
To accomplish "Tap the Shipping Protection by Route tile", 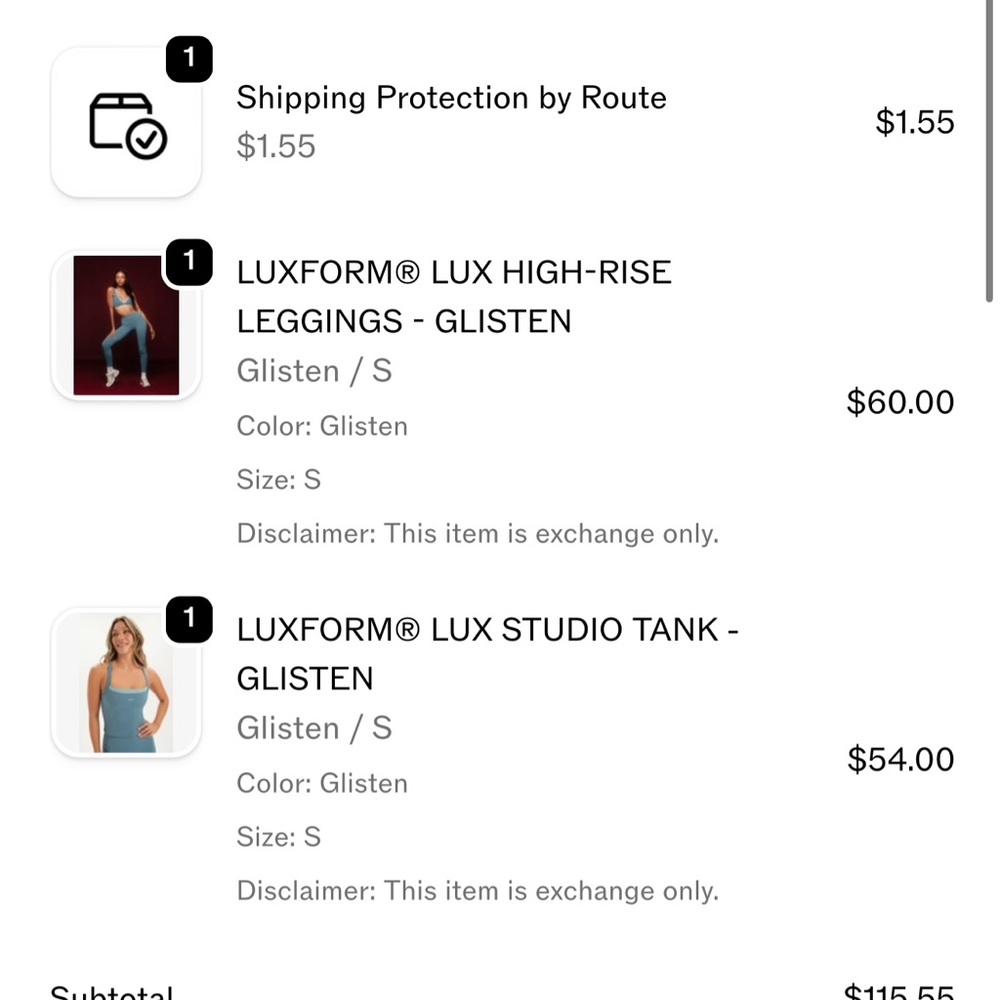I will click(x=126, y=123).
